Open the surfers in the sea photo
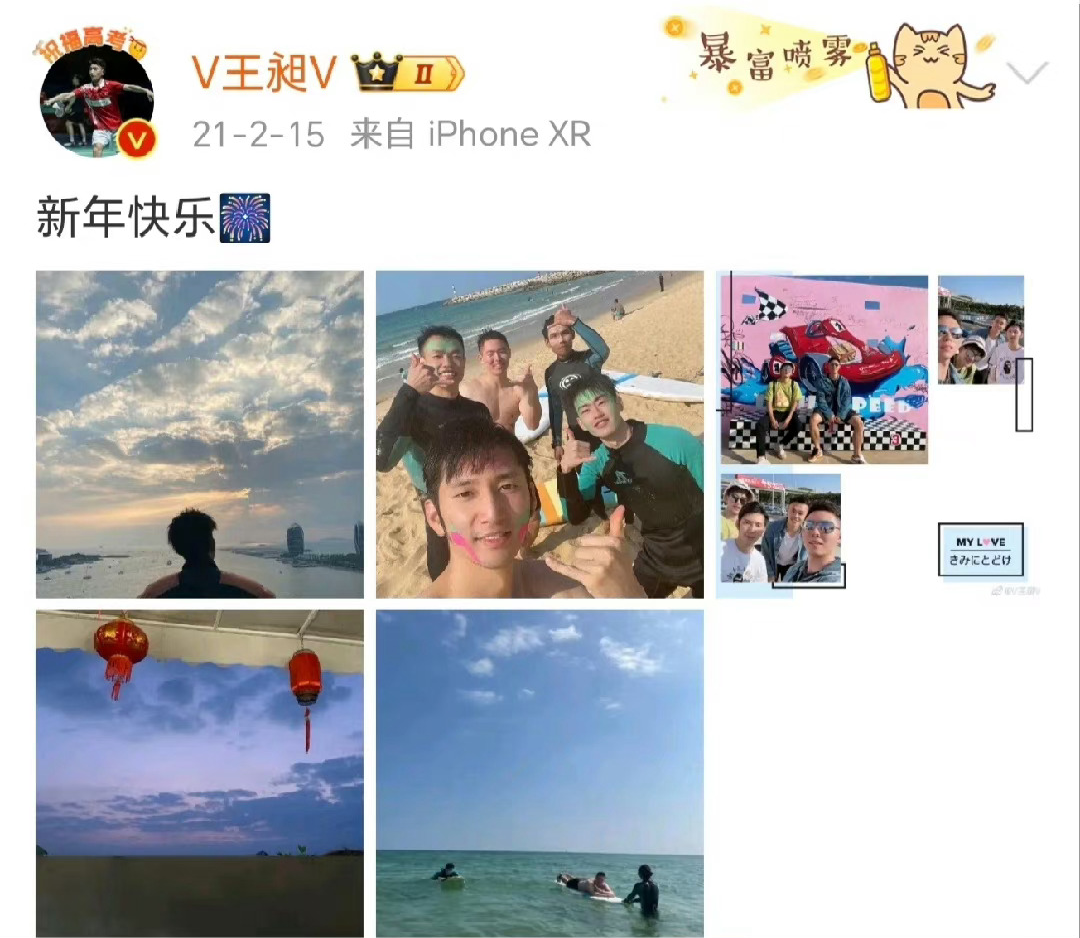The image size is (1080, 938). tap(539, 772)
